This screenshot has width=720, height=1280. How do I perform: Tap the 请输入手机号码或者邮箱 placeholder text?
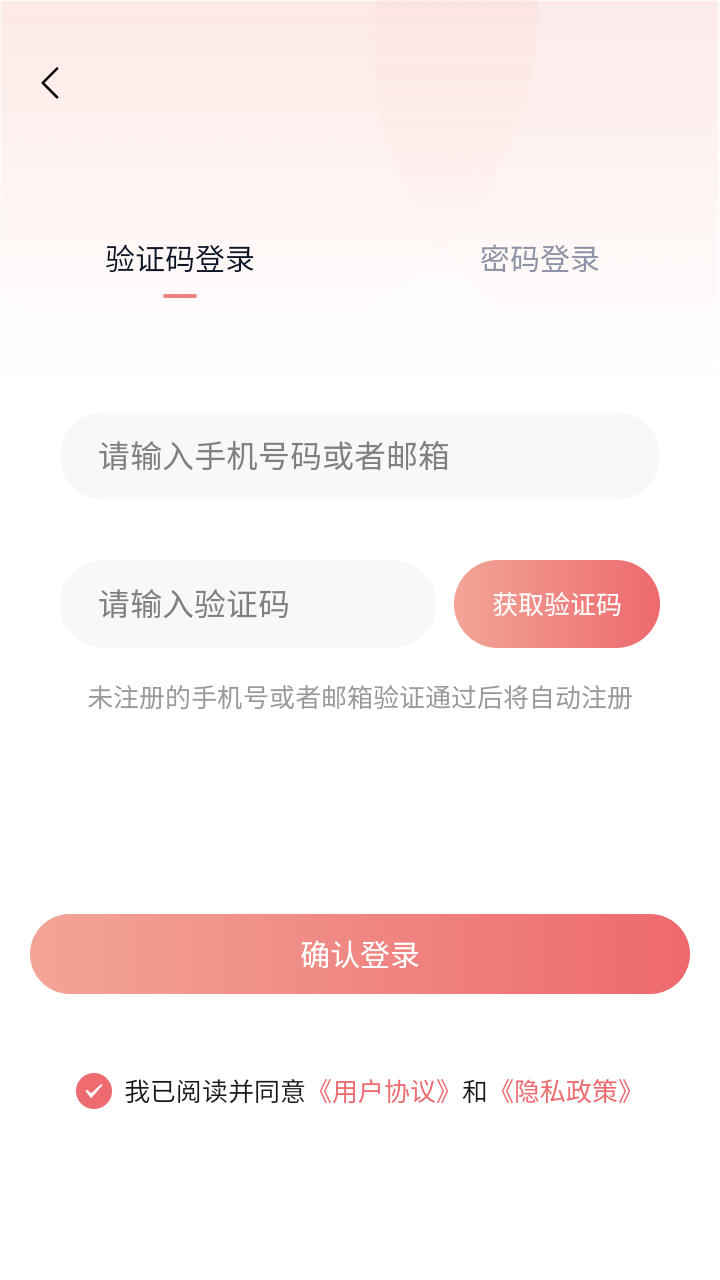point(273,456)
